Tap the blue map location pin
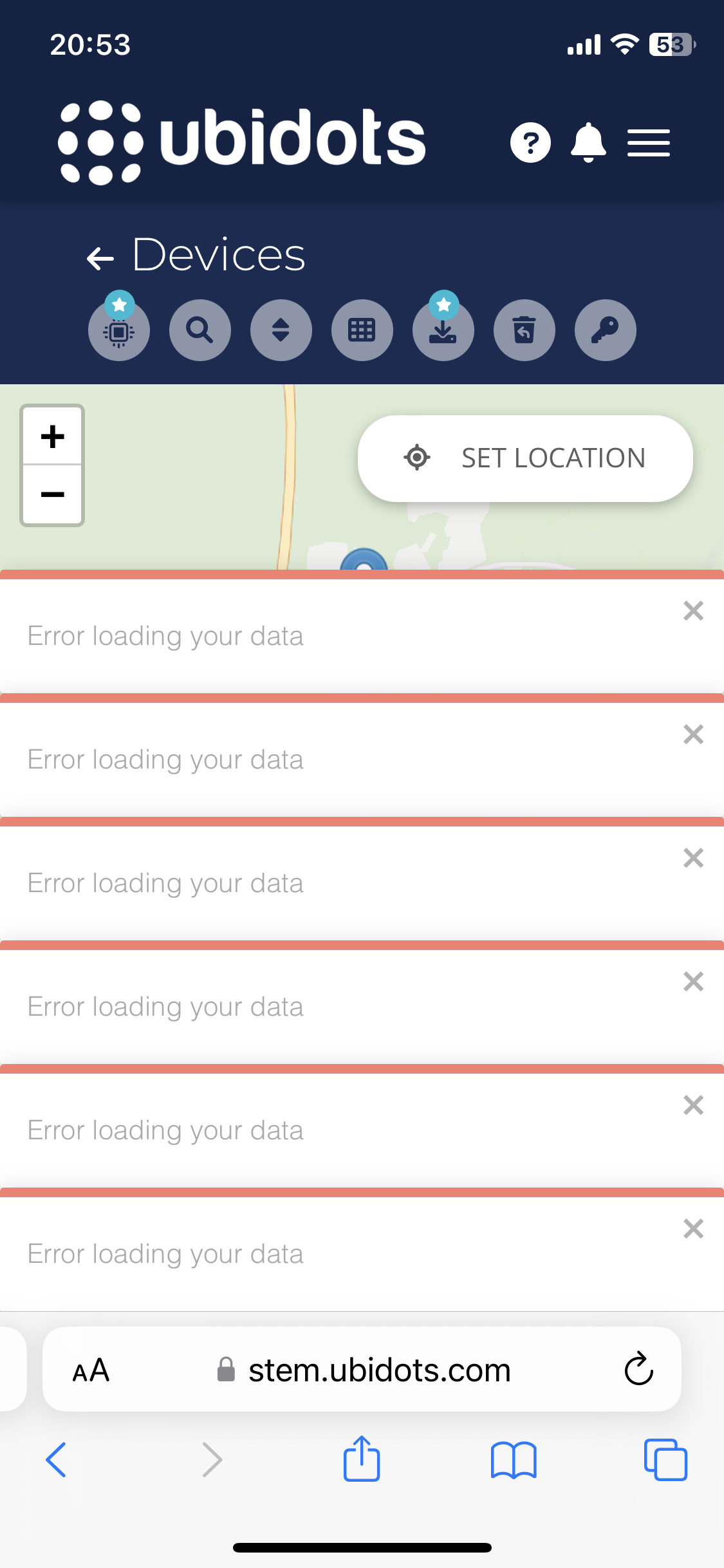The image size is (724, 1568). [x=364, y=560]
